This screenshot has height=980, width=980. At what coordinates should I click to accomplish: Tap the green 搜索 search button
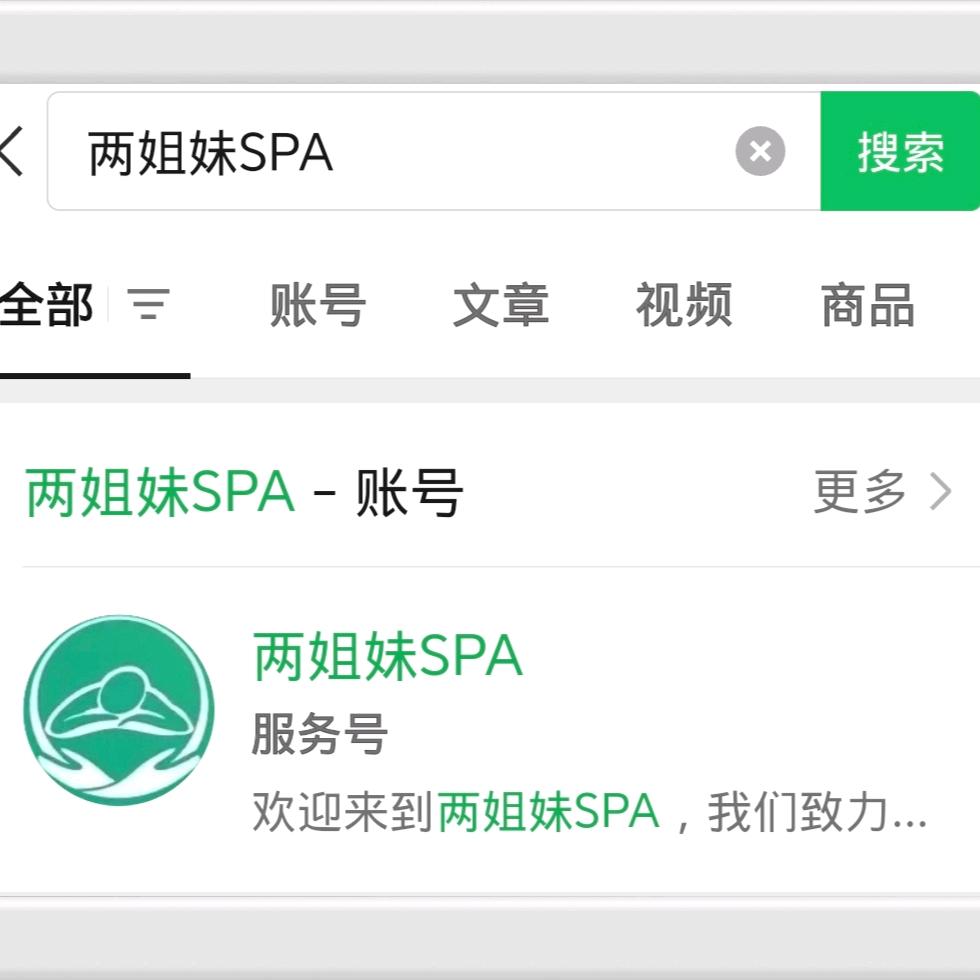900,151
